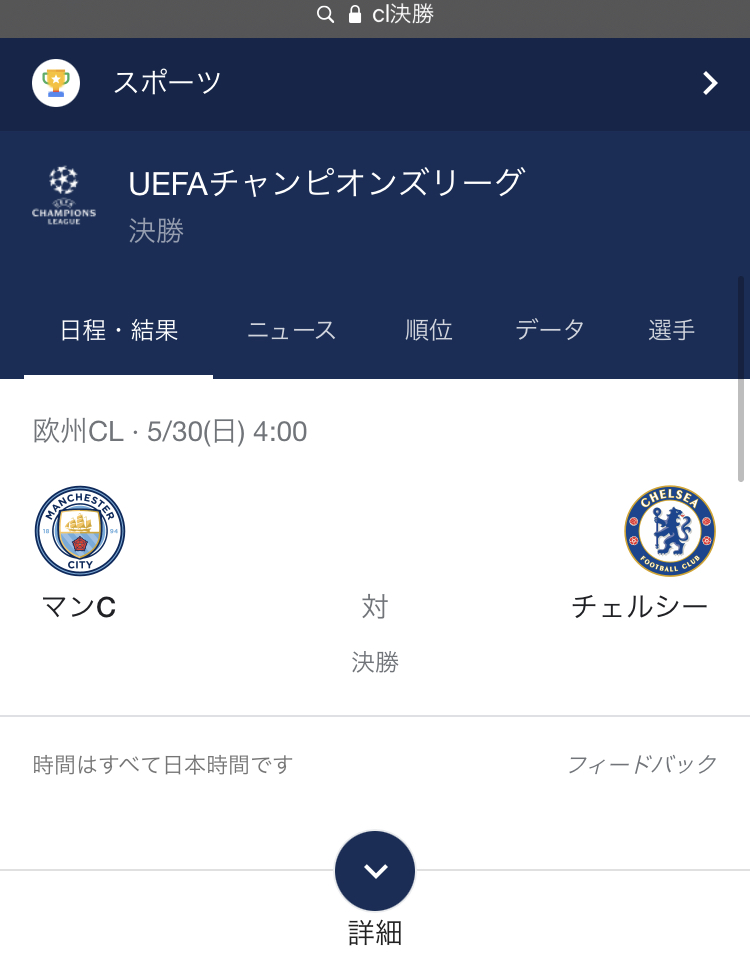750x964 pixels.
Task: Expand 詳細 with the down chevron
Action: click(x=375, y=870)
